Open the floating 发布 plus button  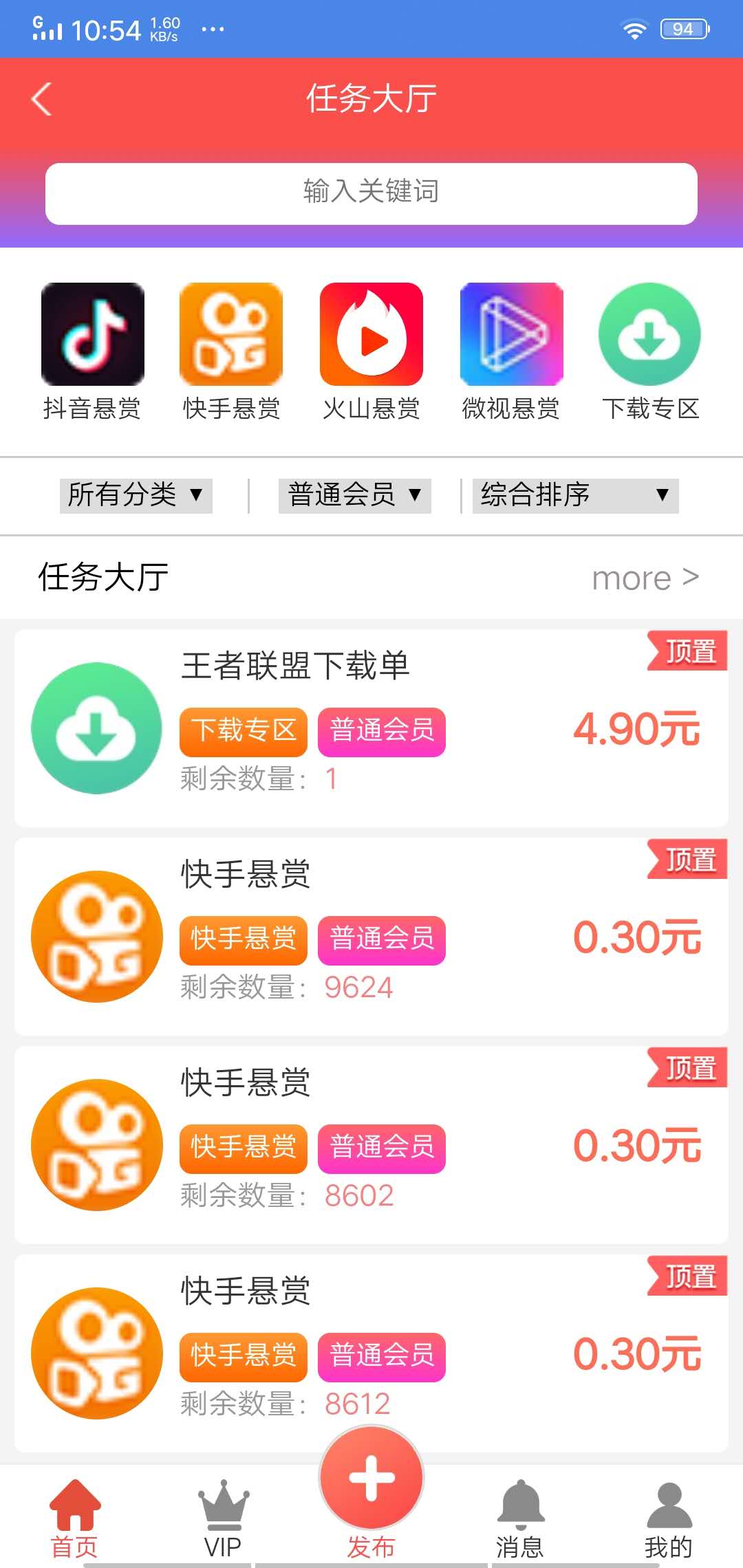(x=371, y=1479)
